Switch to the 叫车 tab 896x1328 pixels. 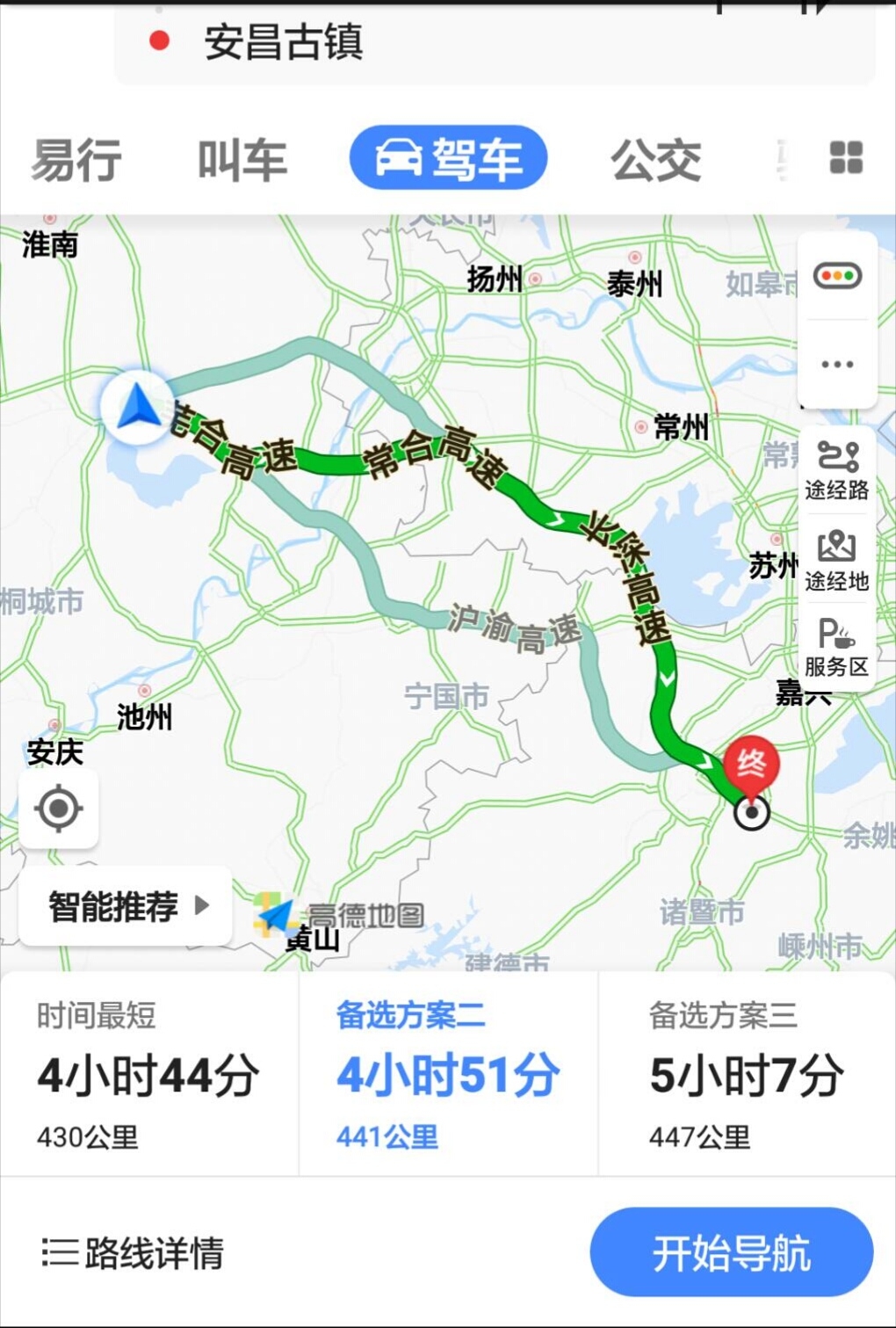(x=242, y=160)
